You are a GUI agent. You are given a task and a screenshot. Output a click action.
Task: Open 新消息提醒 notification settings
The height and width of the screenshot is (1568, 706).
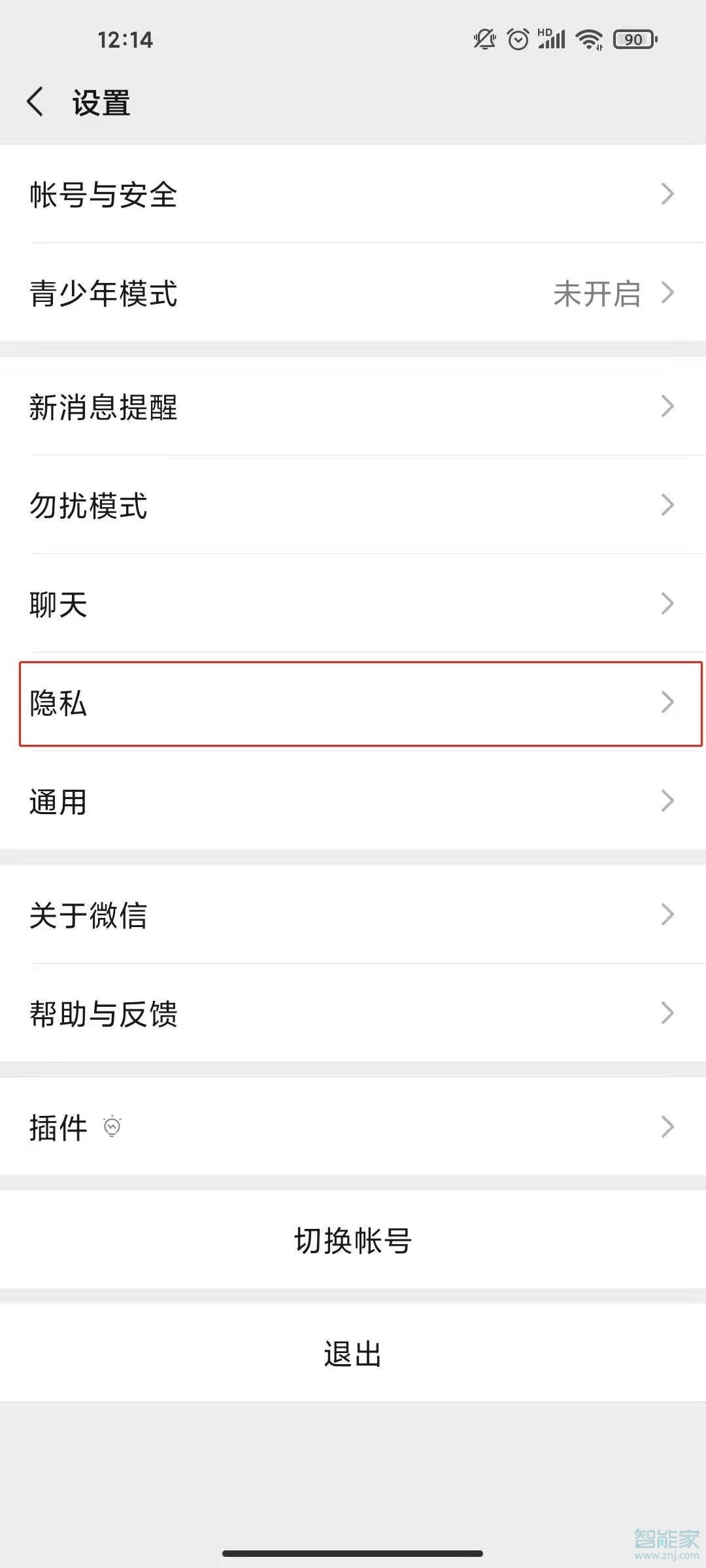(353, 407)
